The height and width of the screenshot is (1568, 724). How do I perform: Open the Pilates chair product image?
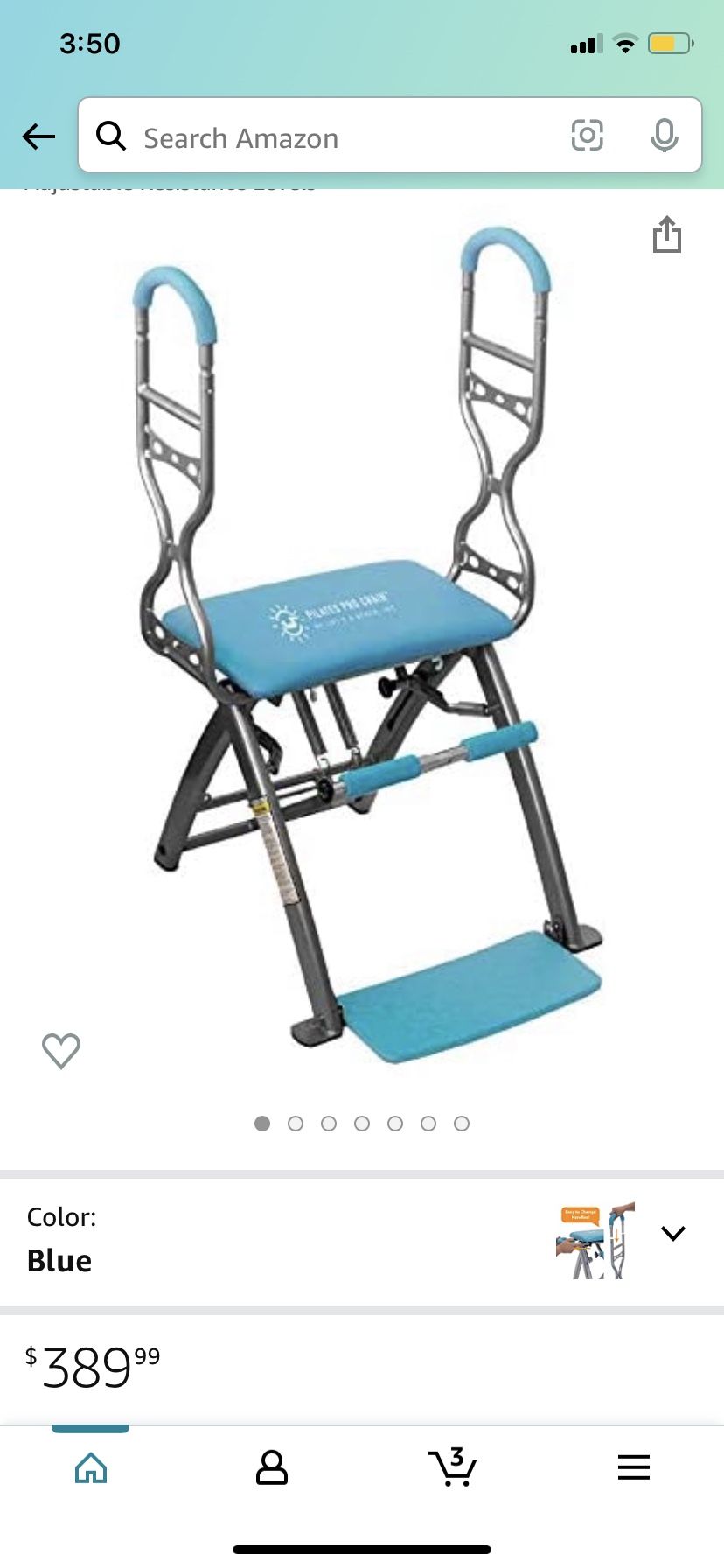(362, 647)
